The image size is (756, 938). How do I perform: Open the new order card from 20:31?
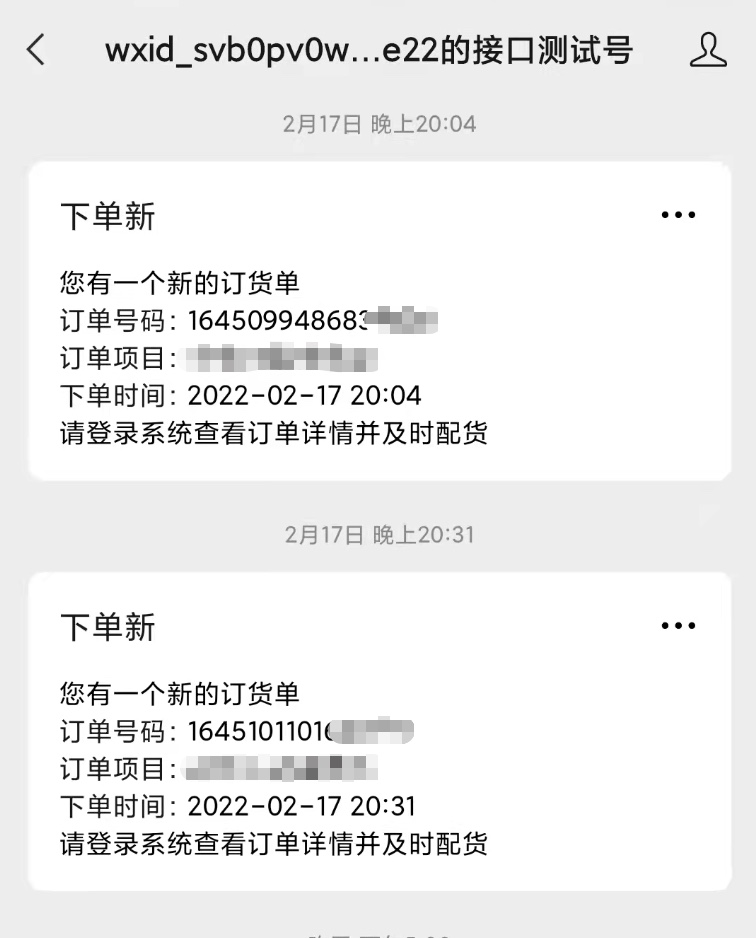[380, 732]
